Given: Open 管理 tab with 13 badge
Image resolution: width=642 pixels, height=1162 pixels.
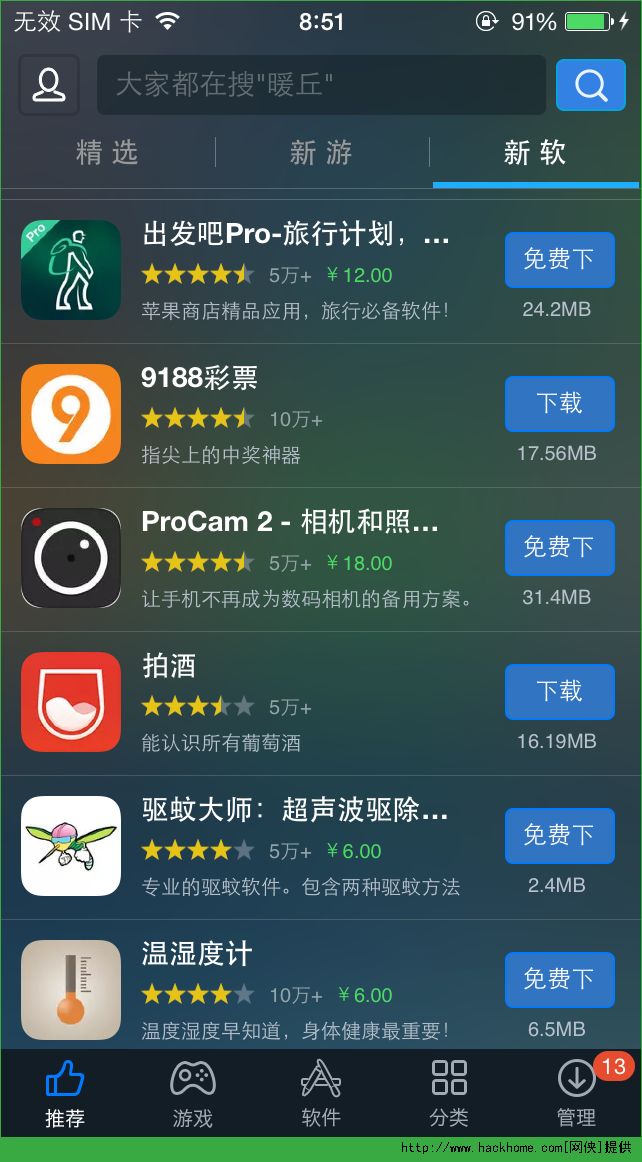Looking at the screenshot, I should 577,1095.
